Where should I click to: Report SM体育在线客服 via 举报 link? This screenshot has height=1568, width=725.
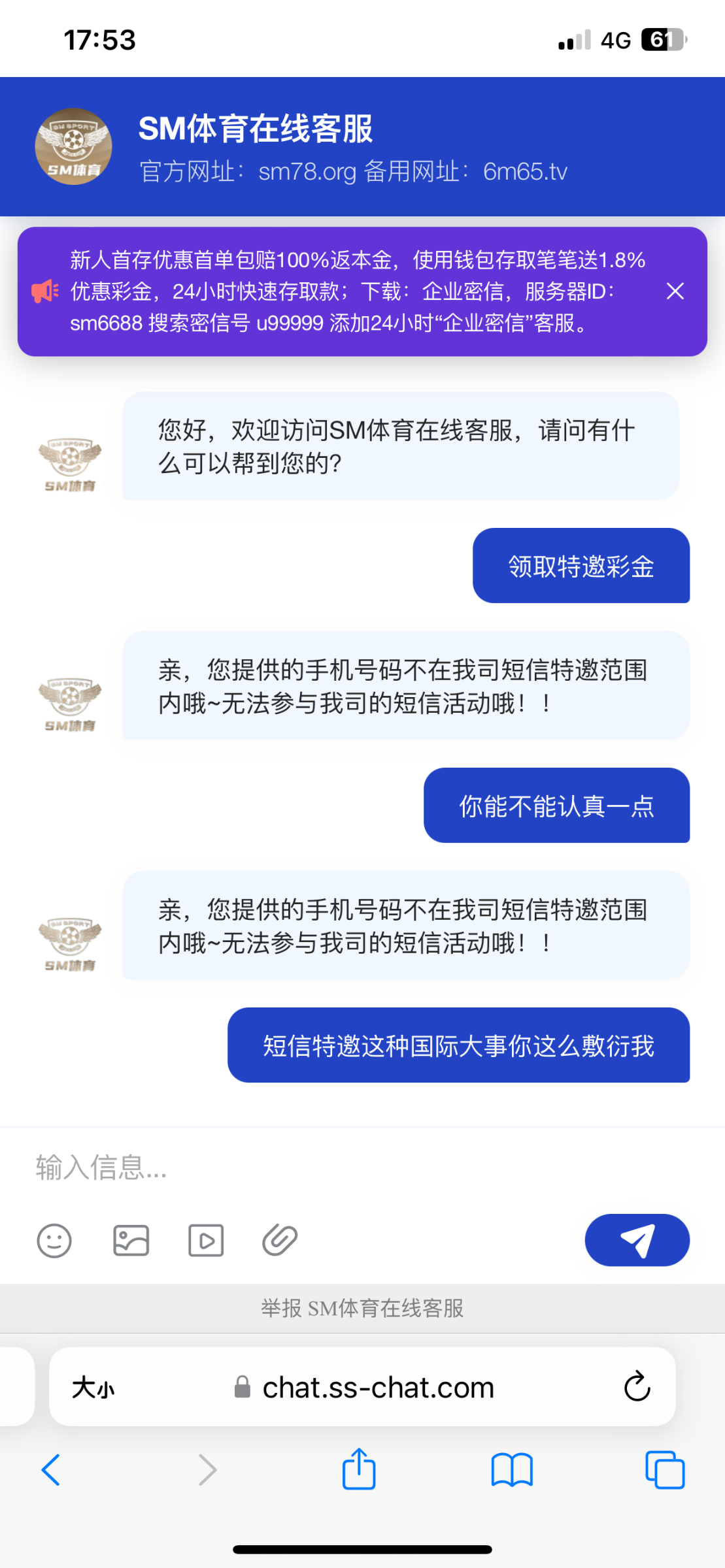[x=362, y=1308]
